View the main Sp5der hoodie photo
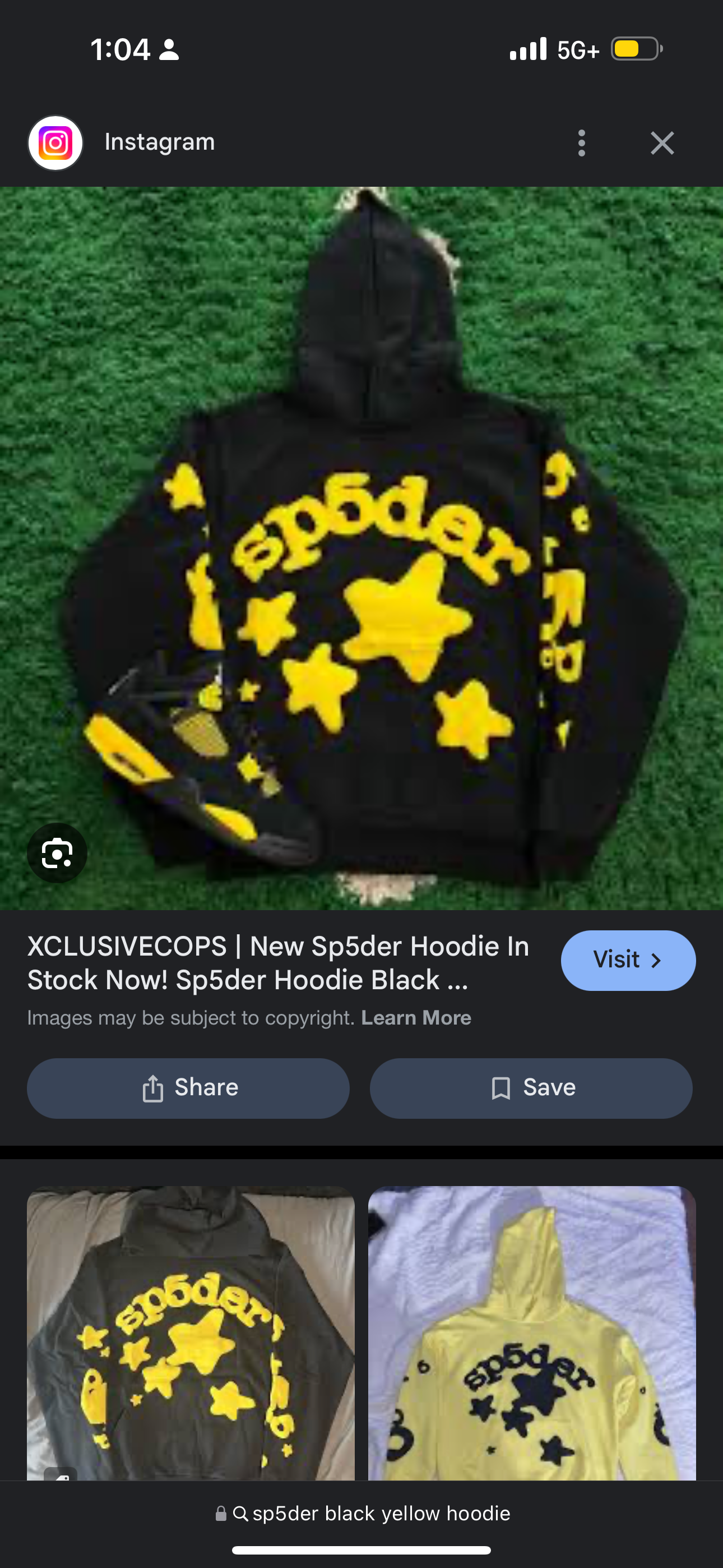 tap(361, 548)
